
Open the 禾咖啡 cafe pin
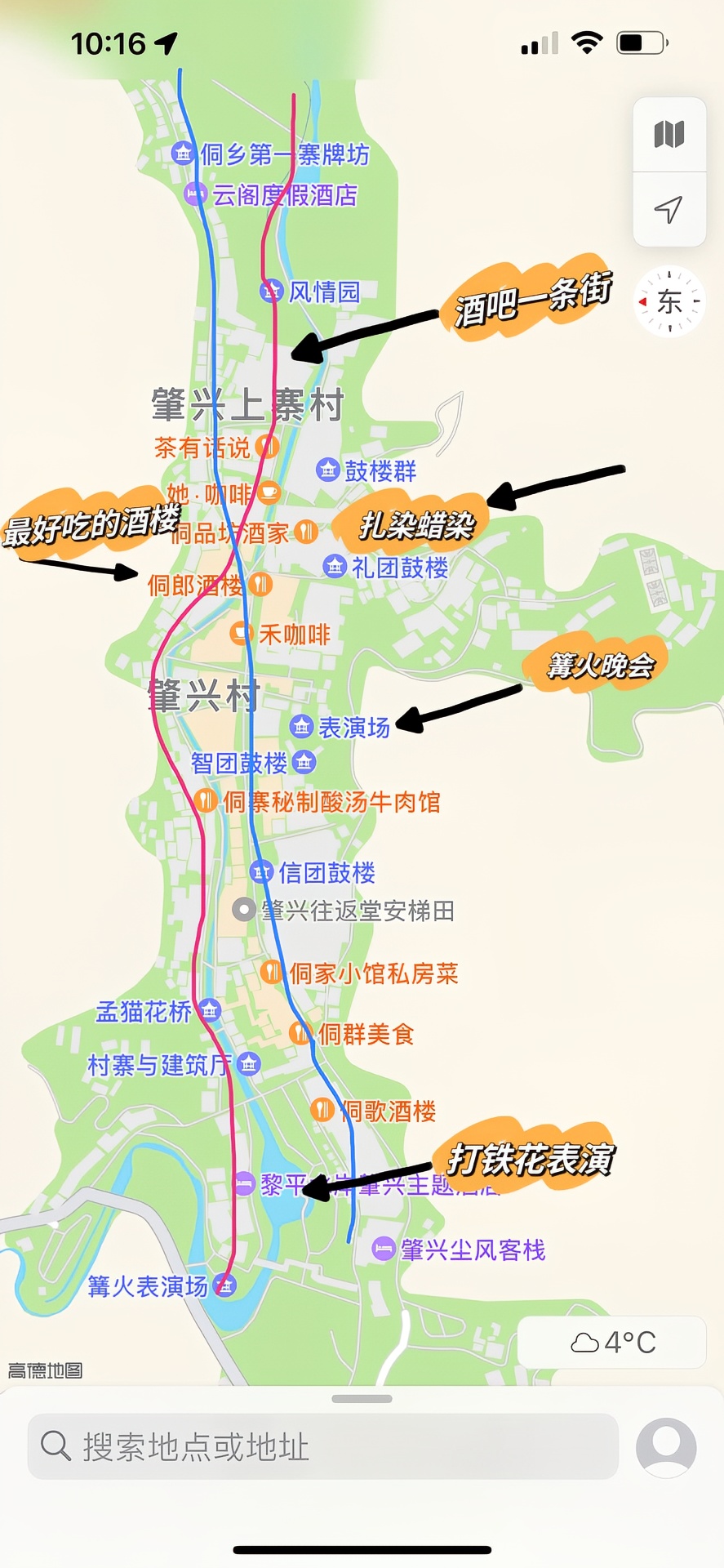click(240, 633)
